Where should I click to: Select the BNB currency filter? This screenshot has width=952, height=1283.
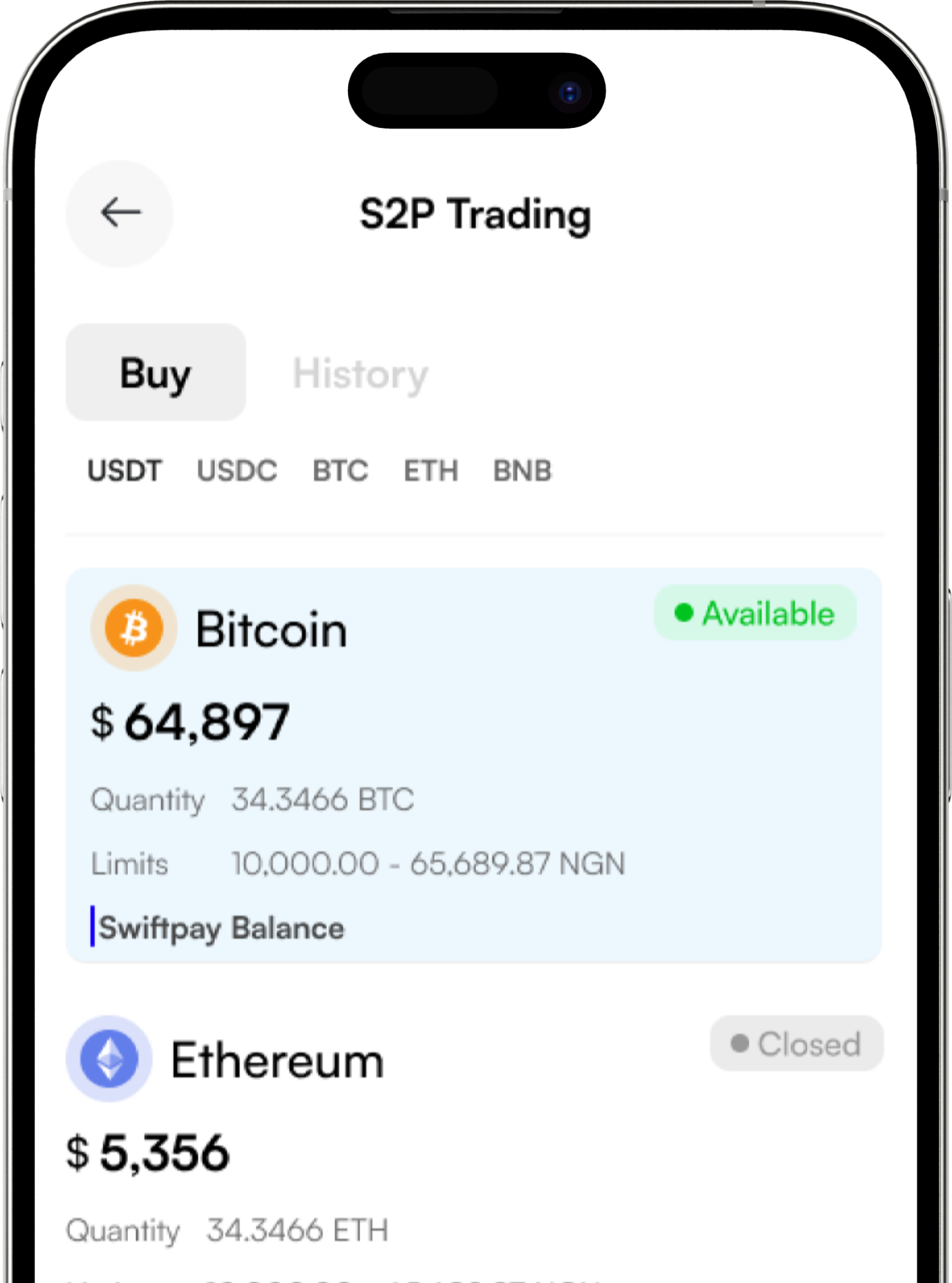[522, 470]
